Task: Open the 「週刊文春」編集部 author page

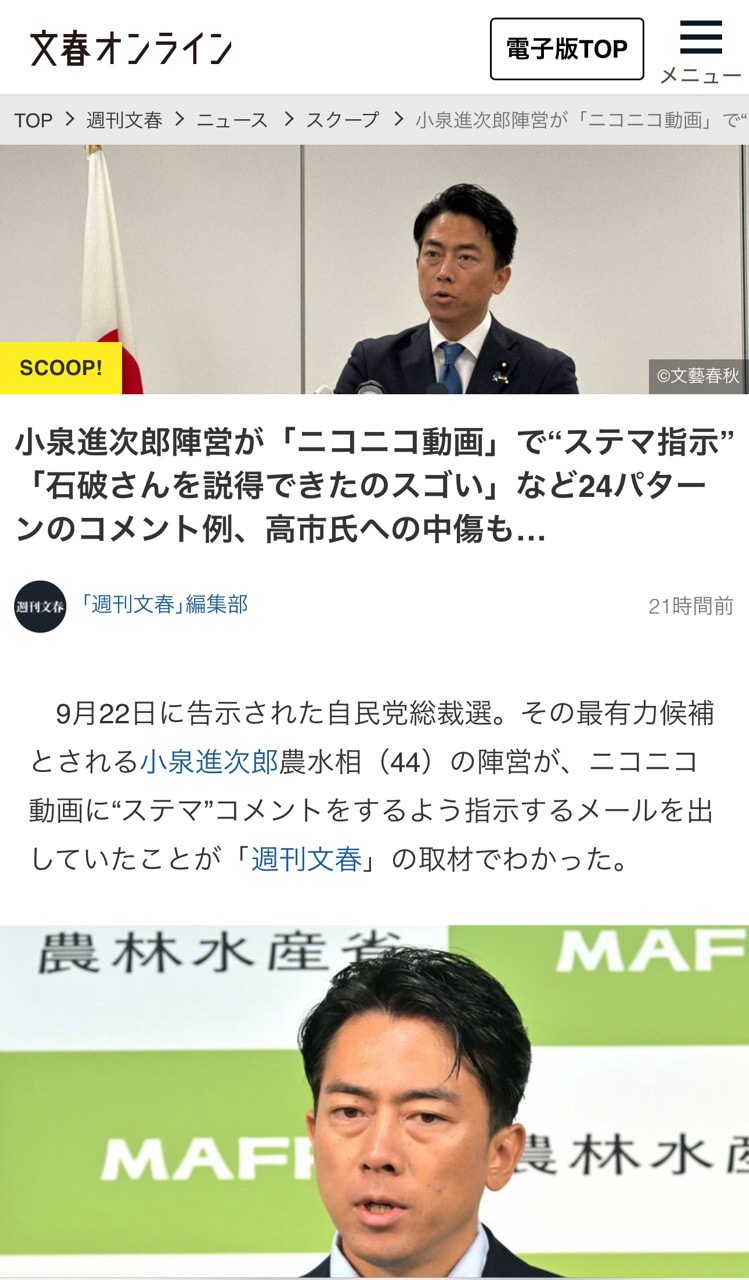Action: (163, 605)
